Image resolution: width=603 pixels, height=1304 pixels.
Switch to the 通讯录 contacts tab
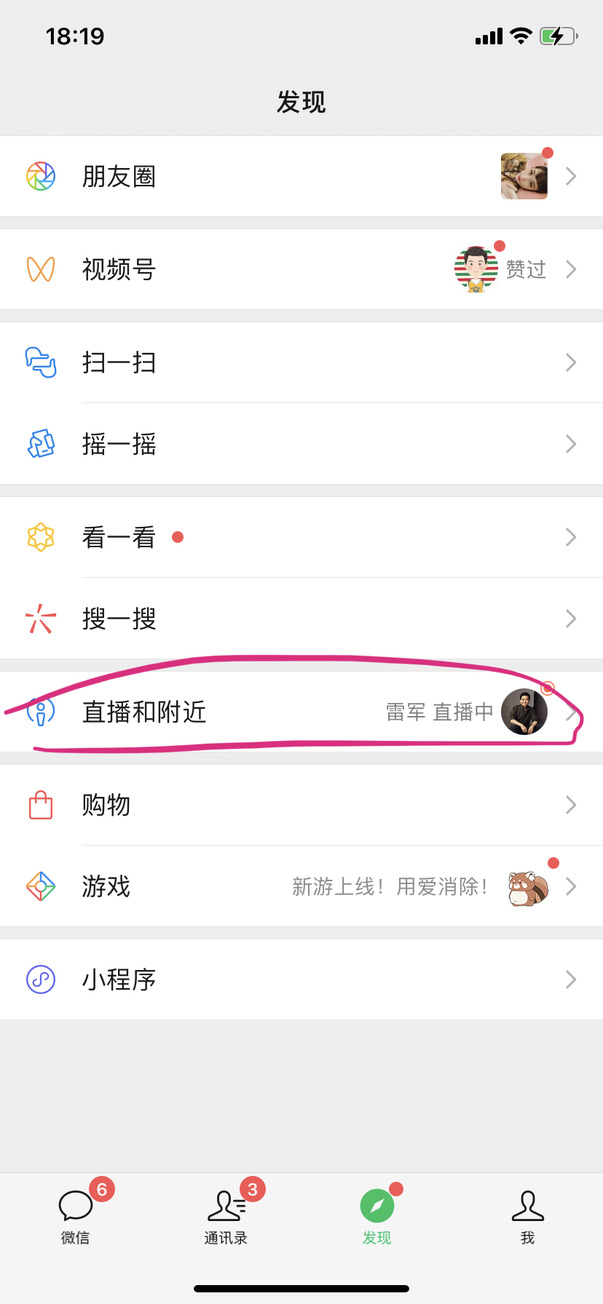point(226,1216)
